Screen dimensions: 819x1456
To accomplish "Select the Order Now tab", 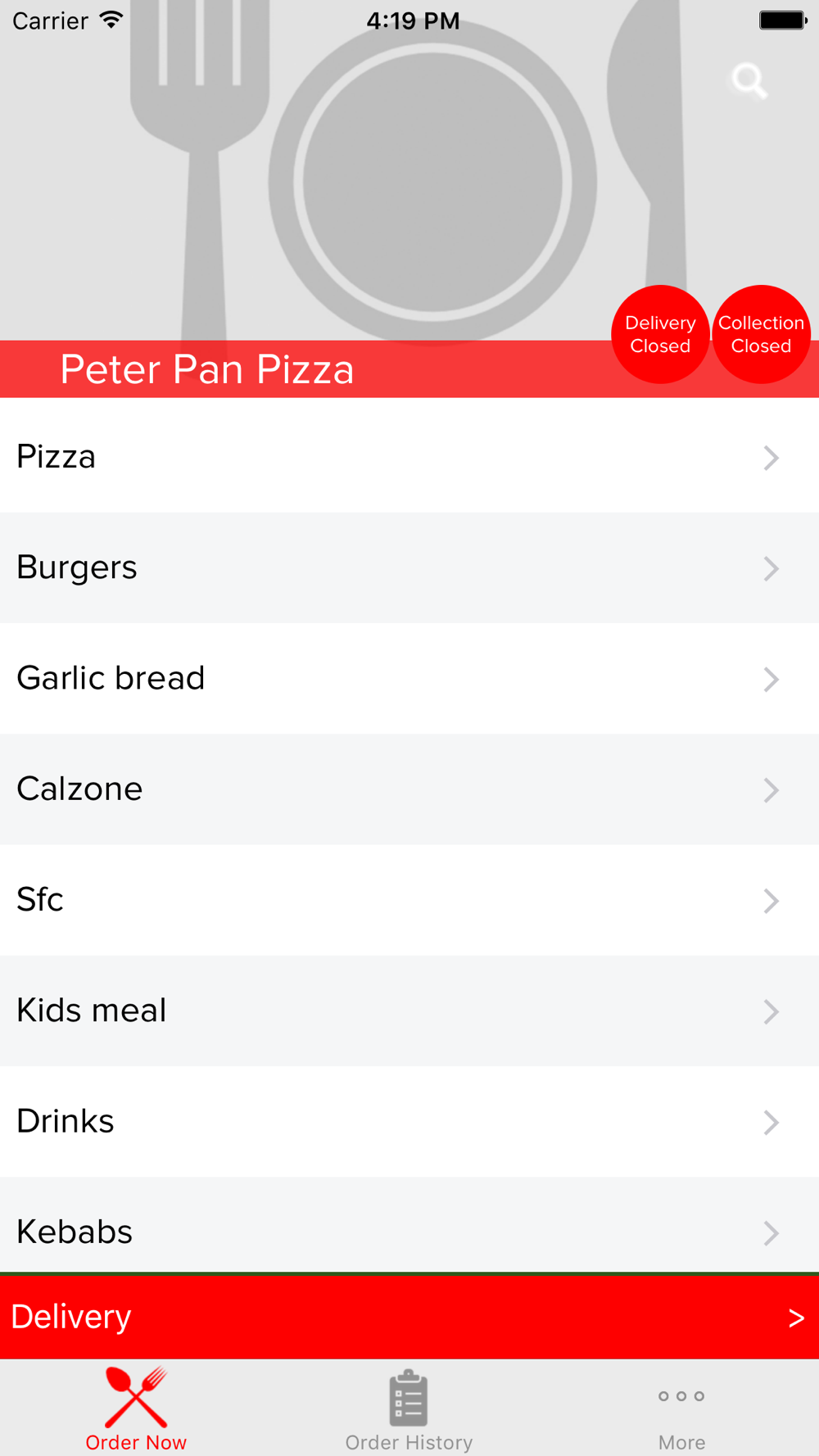I will (x=136, y=1410).
